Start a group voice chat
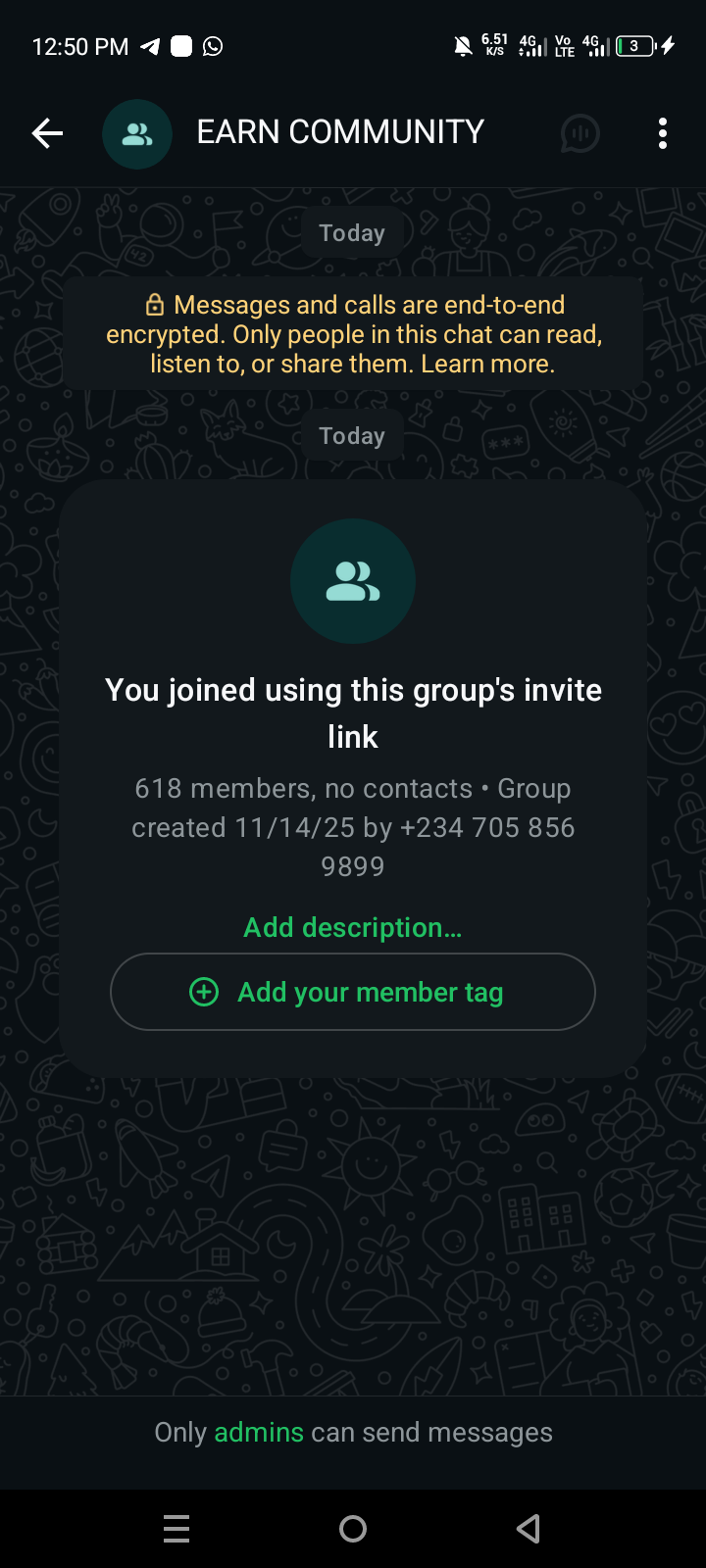This screenshot has width=706, height=1568. coord(580,133)
